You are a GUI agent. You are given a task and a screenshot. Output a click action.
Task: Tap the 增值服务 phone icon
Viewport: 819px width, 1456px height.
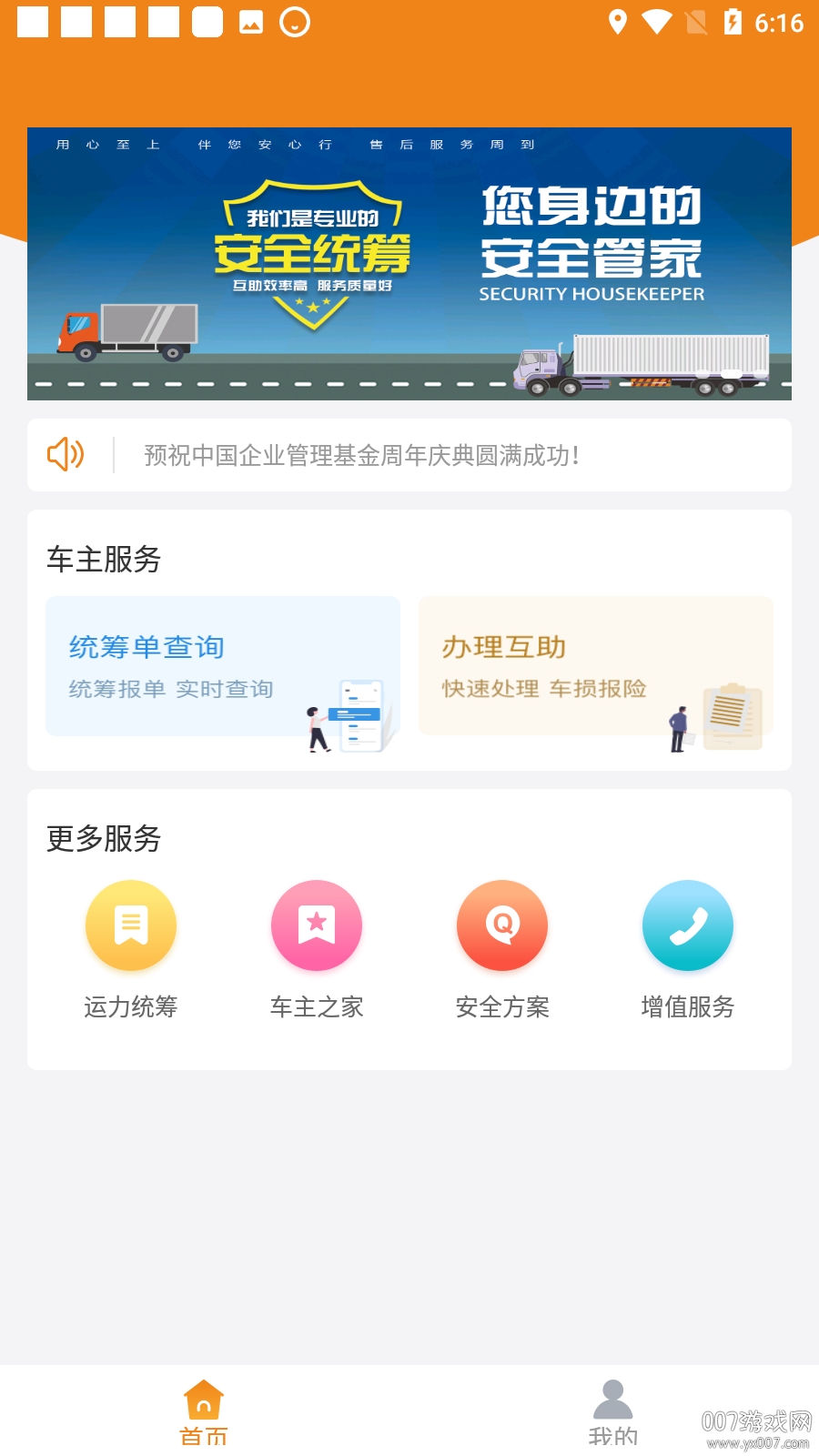tap(688, 925)
